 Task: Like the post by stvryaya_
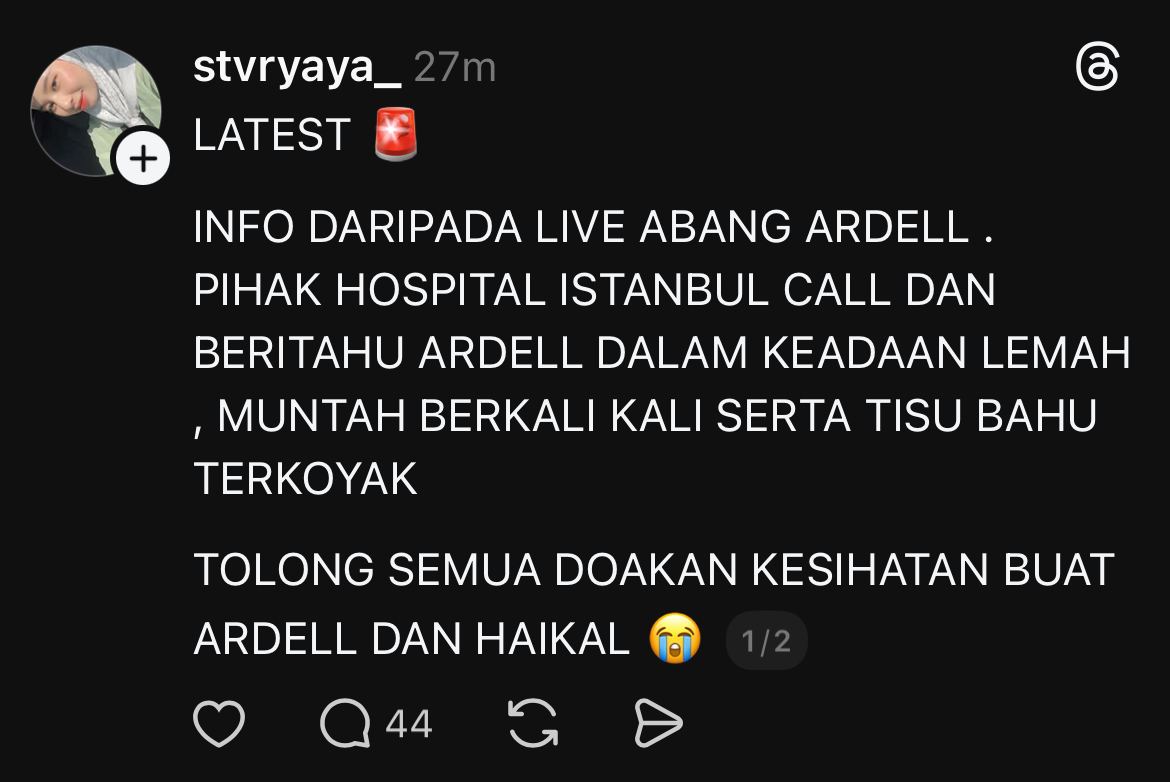tap(219, 724)
